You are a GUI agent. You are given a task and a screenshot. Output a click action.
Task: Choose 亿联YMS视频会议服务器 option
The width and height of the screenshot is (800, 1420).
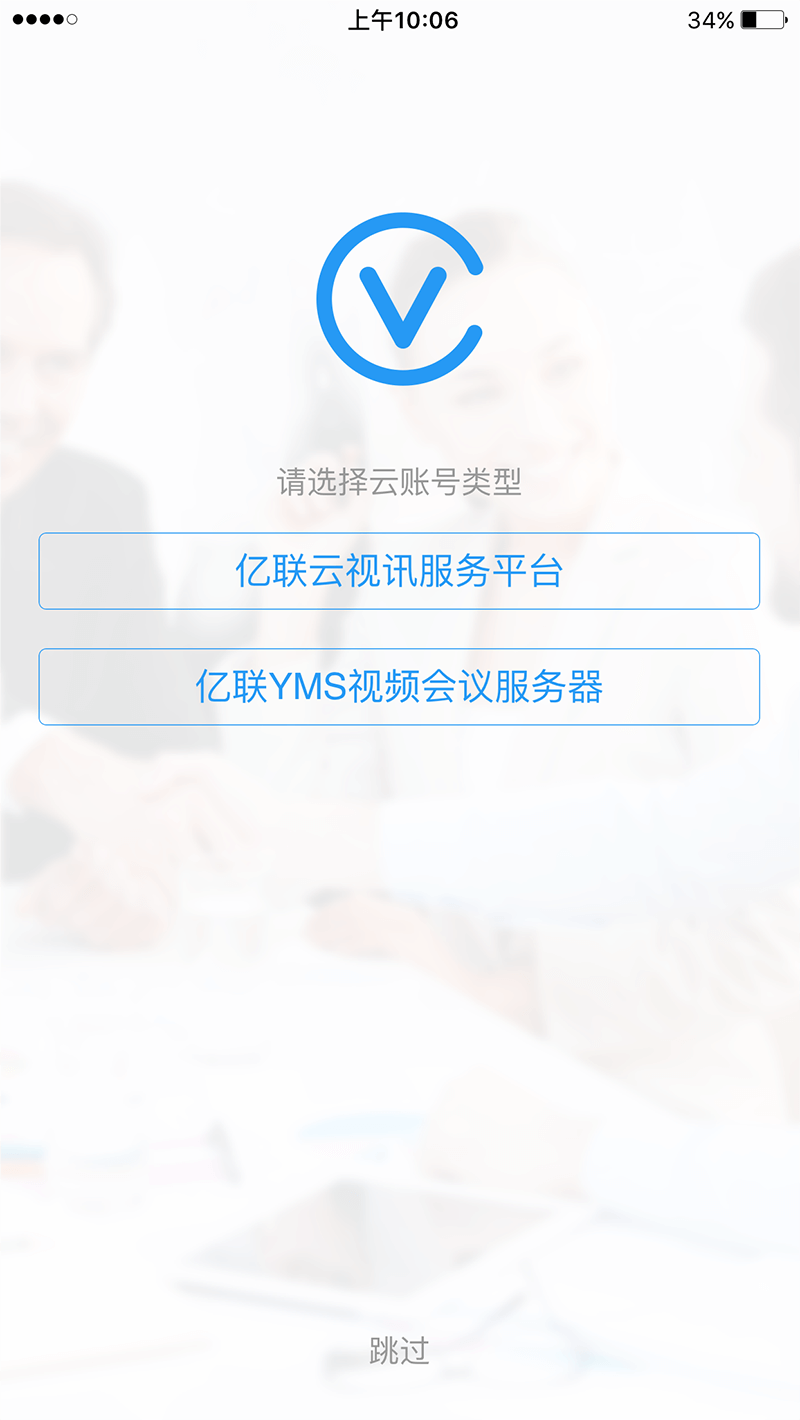[x=399, y=687]
